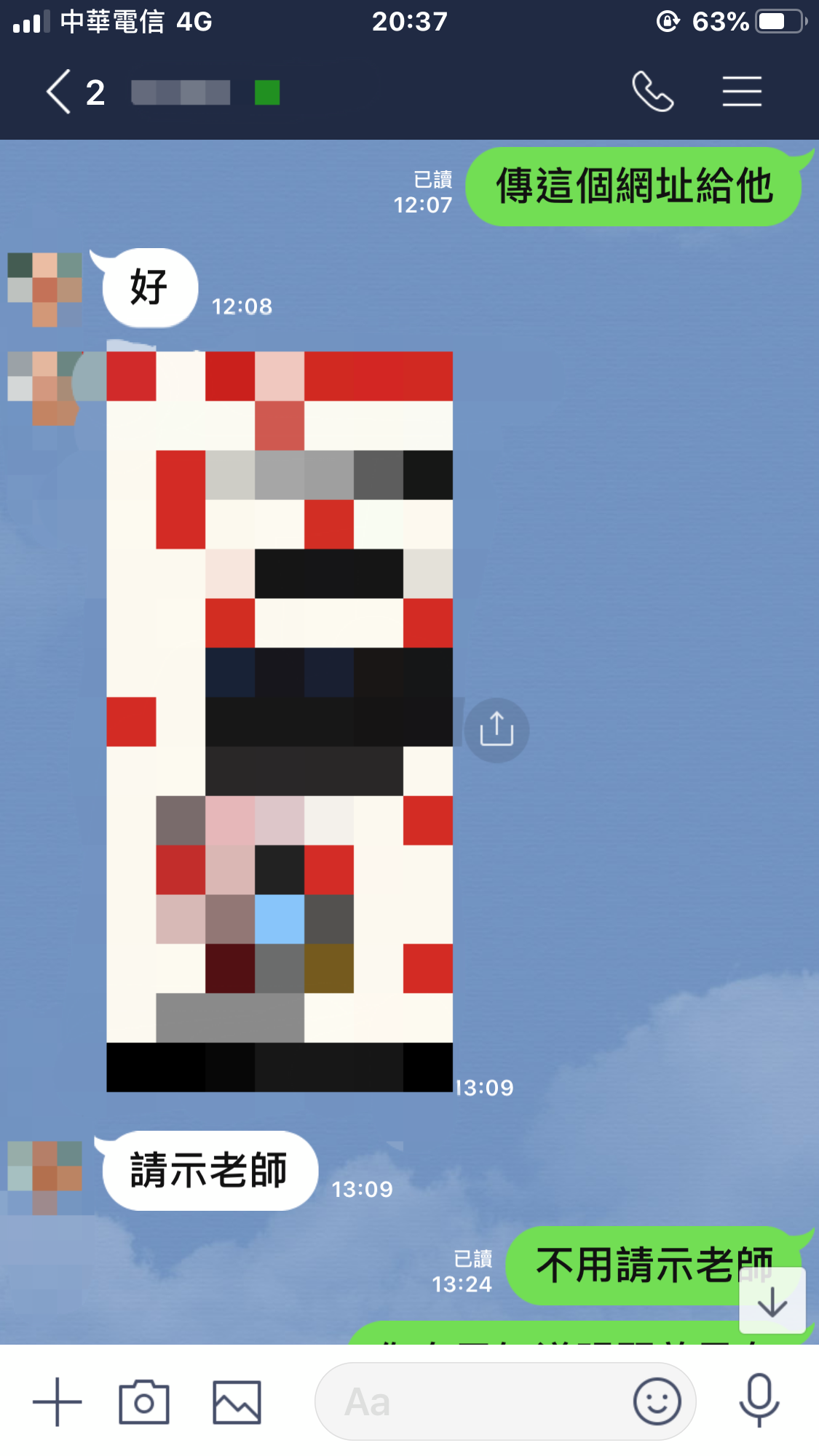
Task: Open the plus attachment menu
Action: [58, 1401]
